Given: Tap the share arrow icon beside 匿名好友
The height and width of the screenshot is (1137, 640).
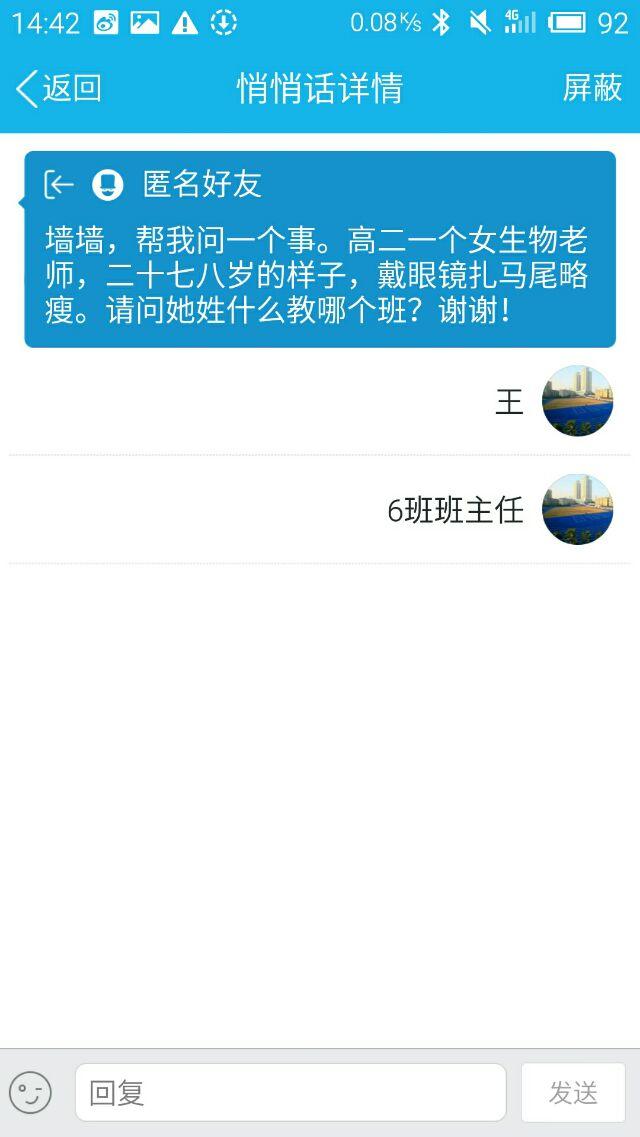Looking at the screenshot, I should point(59,184).
